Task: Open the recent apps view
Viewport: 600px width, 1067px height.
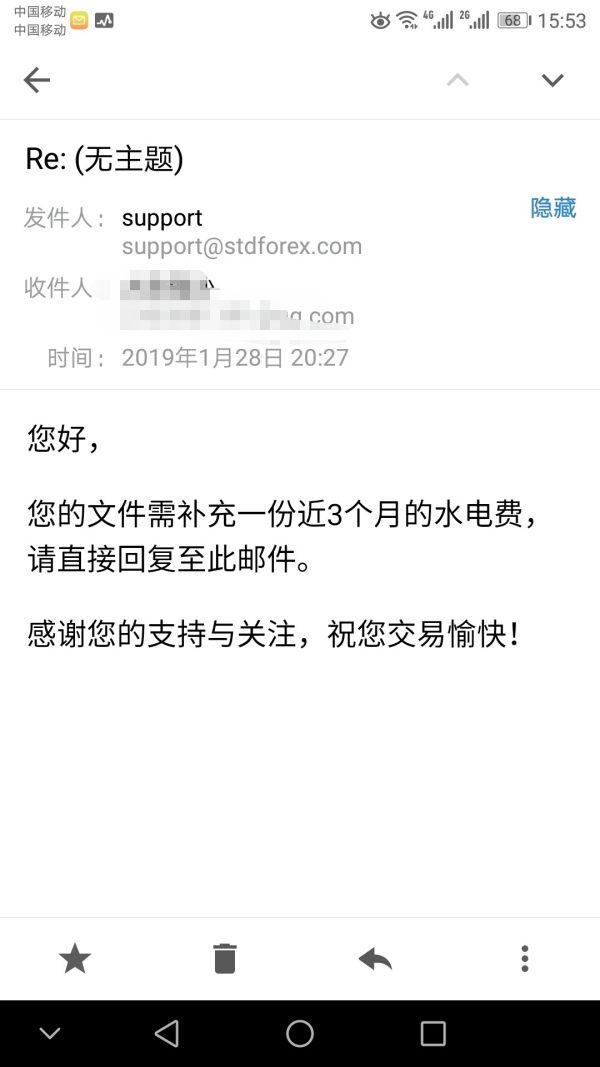Action: click(x=433, y=1033)
